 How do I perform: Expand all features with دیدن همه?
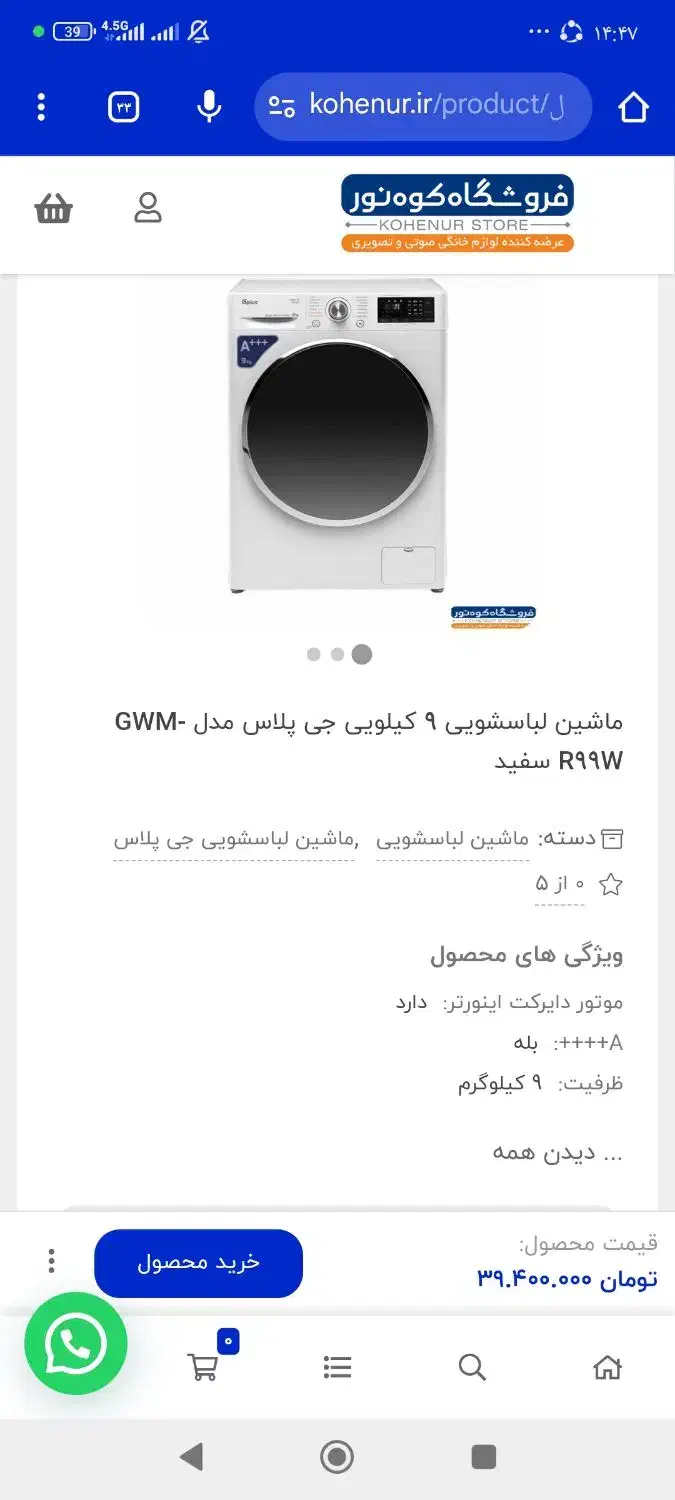coord(558,1152)
